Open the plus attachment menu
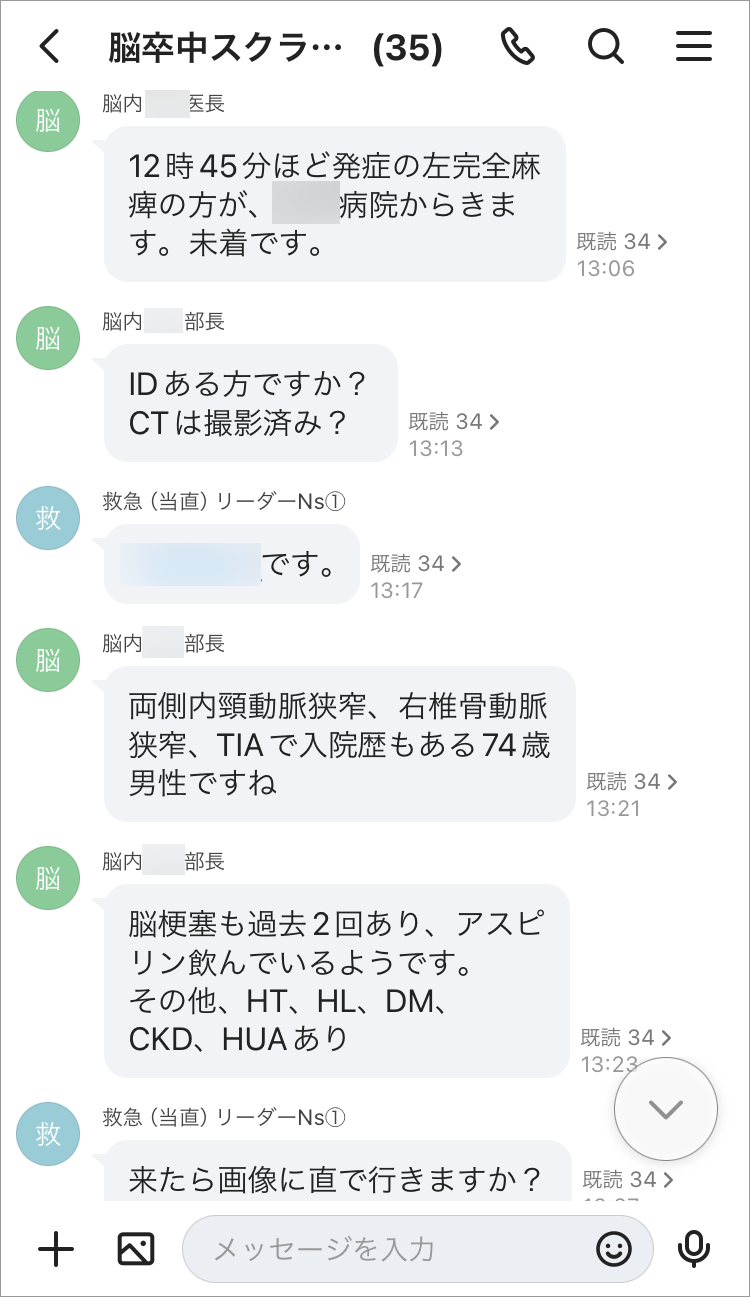 (56, 1248)
